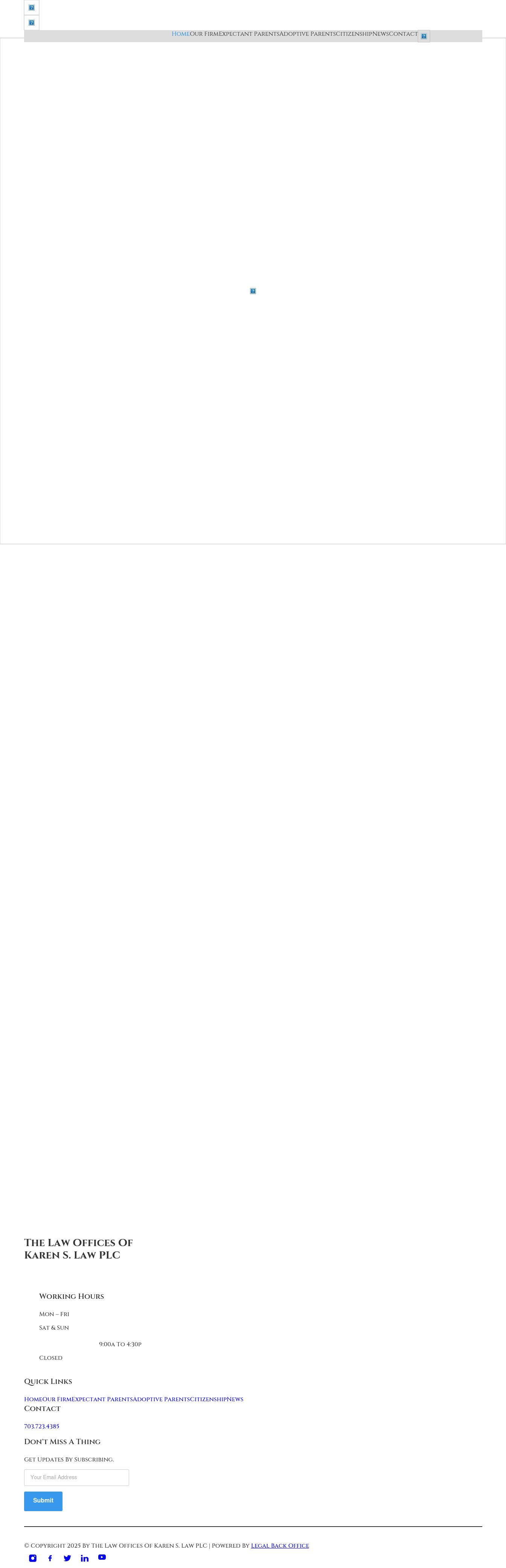This screenshot has width=506, height=1568.
Task: Open the firm's Facebook page
Action: pyautogui.click(x=50, y=1558)
